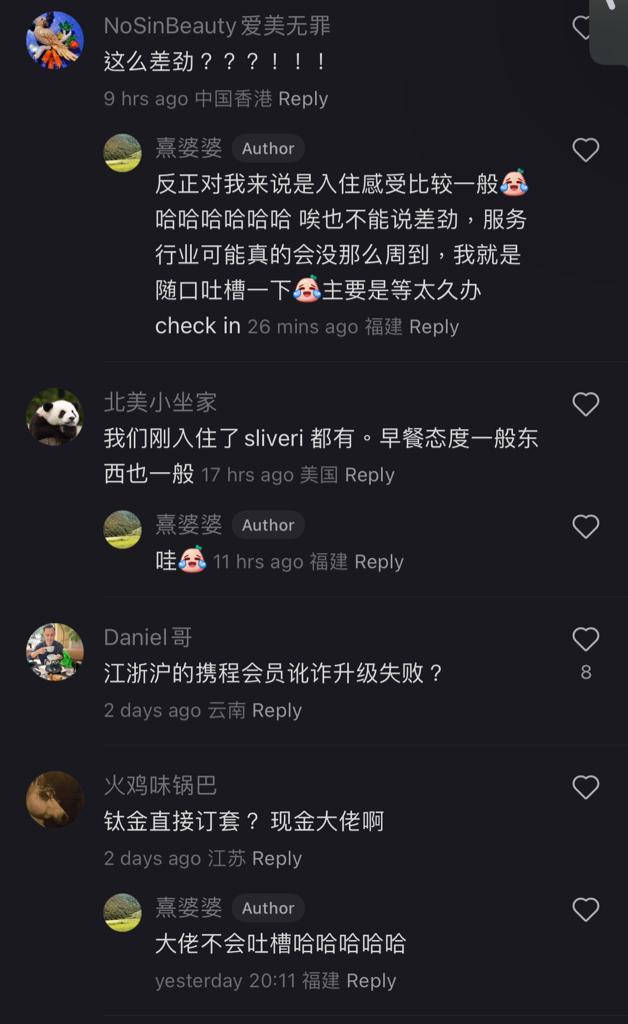Open NoSinBeauty爱美无罪's profile avatar

(x=55, y=40)
